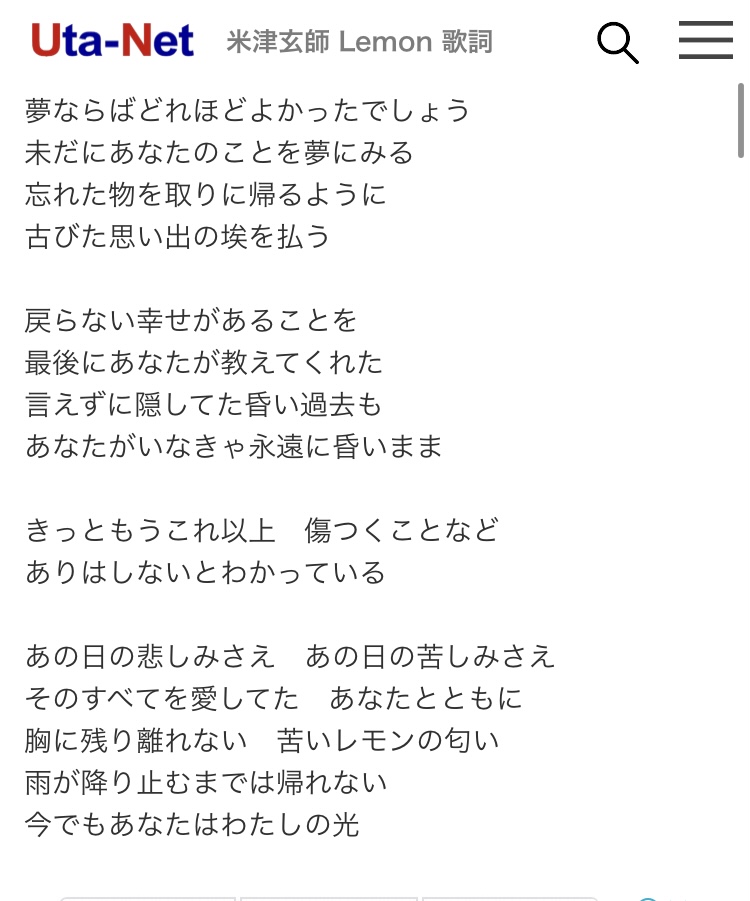Go to Uta-Net home via logo
Viewport: 750px width, 901px height.
(113, 41)
